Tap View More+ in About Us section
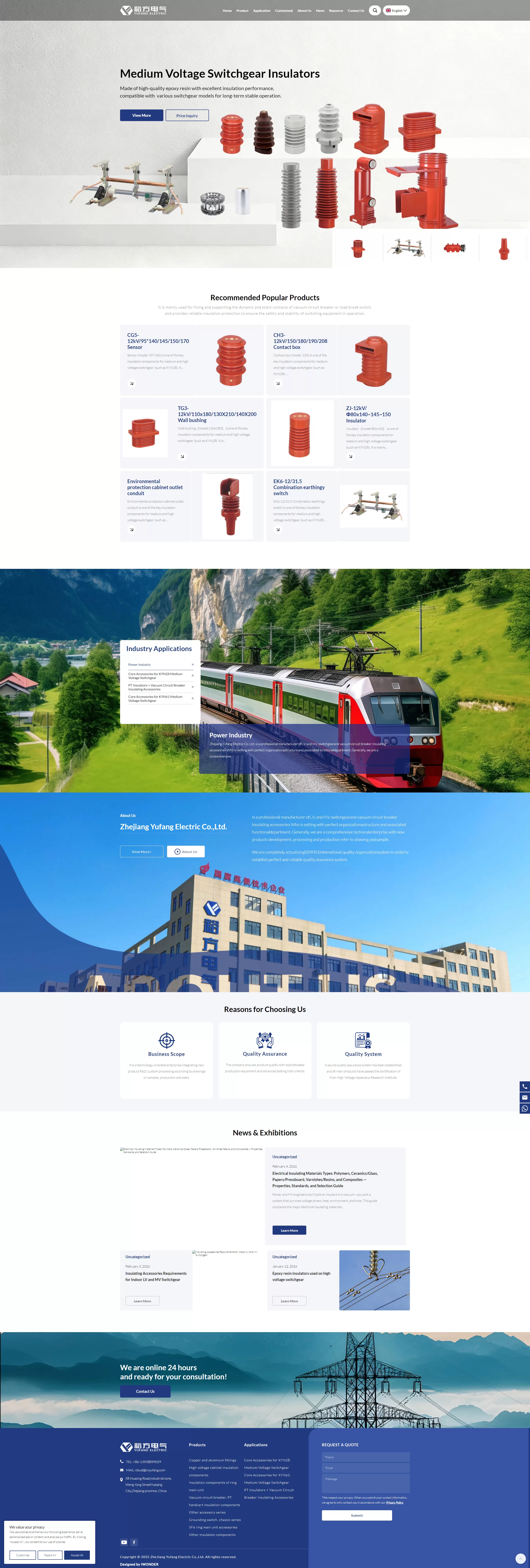530x1568 pixels. (141, 852)
